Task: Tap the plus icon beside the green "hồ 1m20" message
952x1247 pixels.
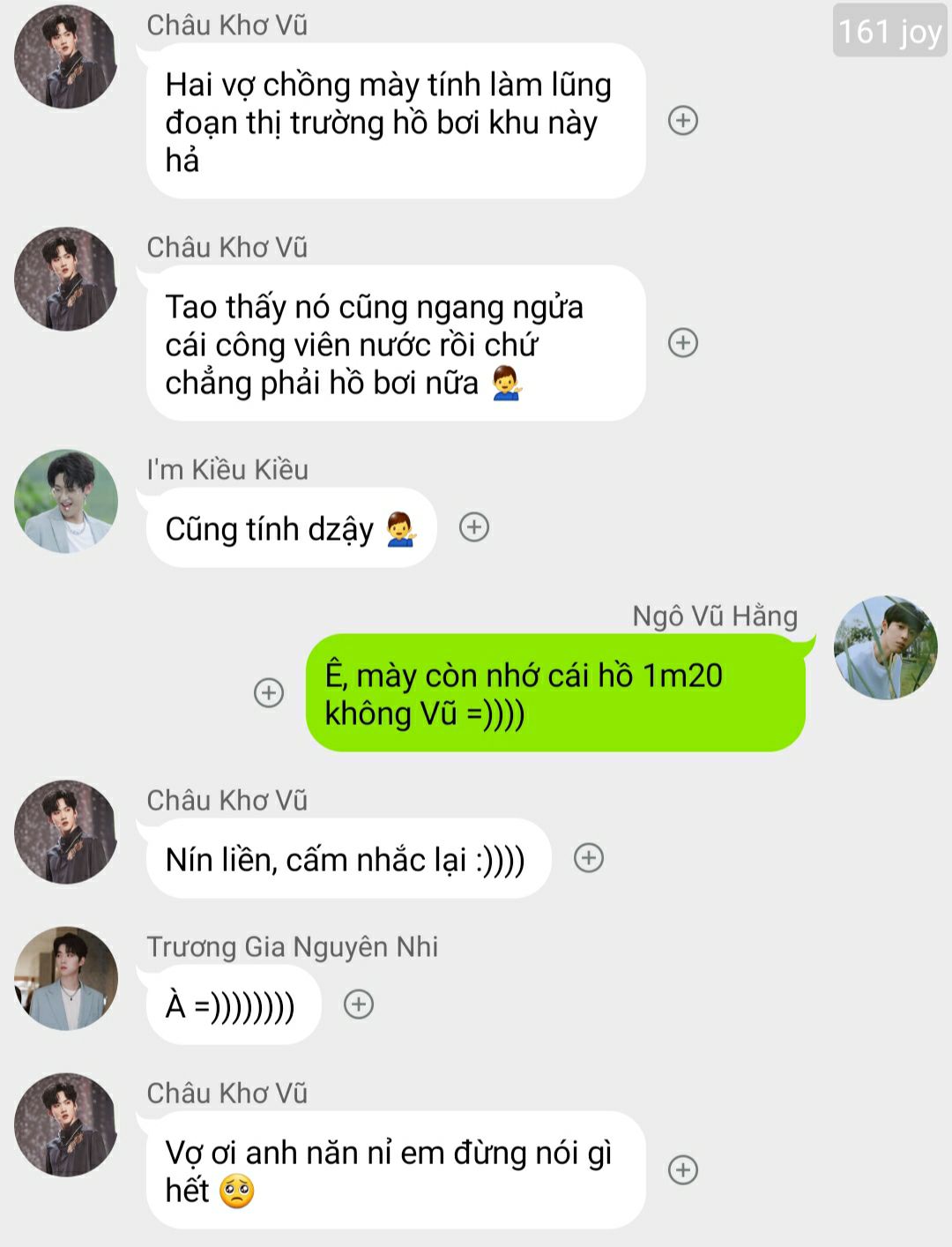Action: click(x=269, y=692)
